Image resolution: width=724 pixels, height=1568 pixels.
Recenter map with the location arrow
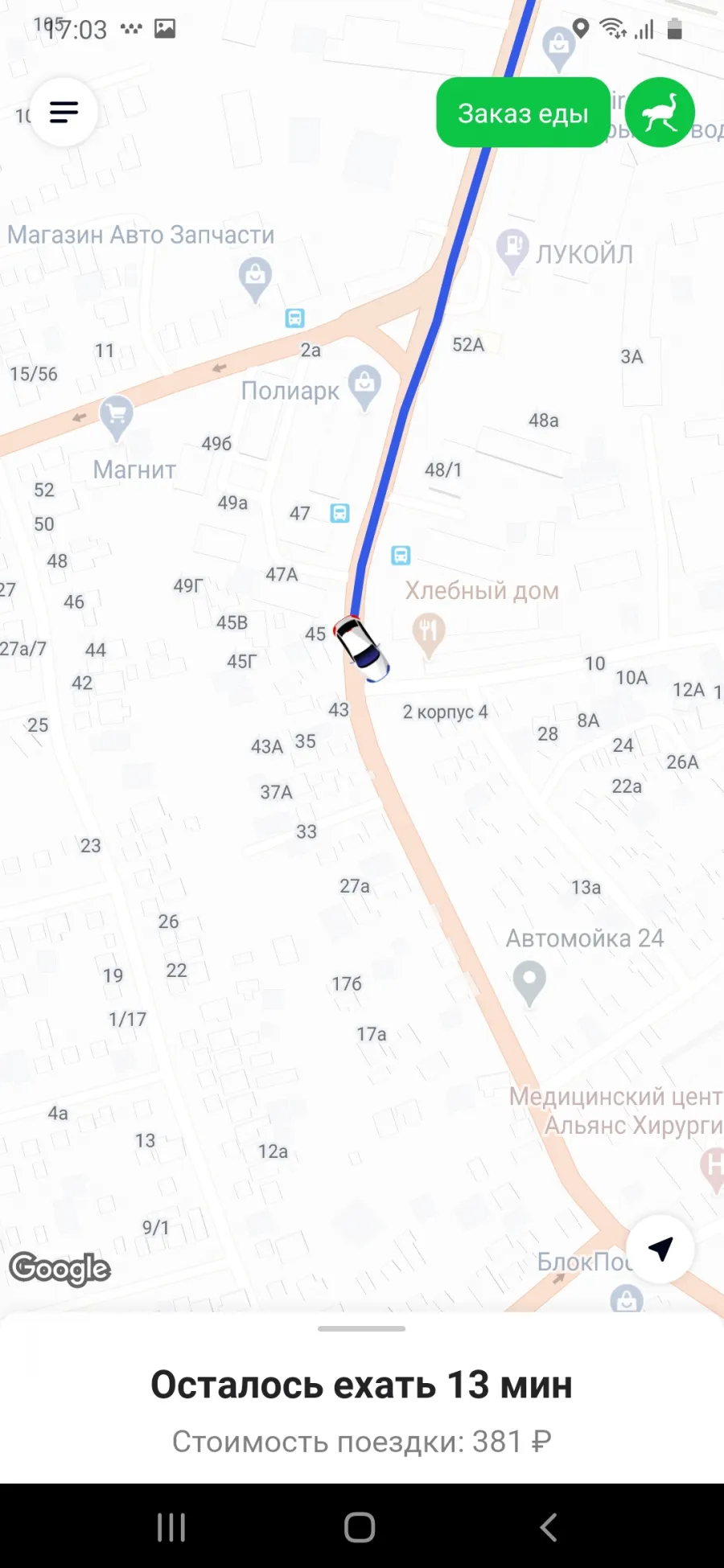(x=660, y=1249)
